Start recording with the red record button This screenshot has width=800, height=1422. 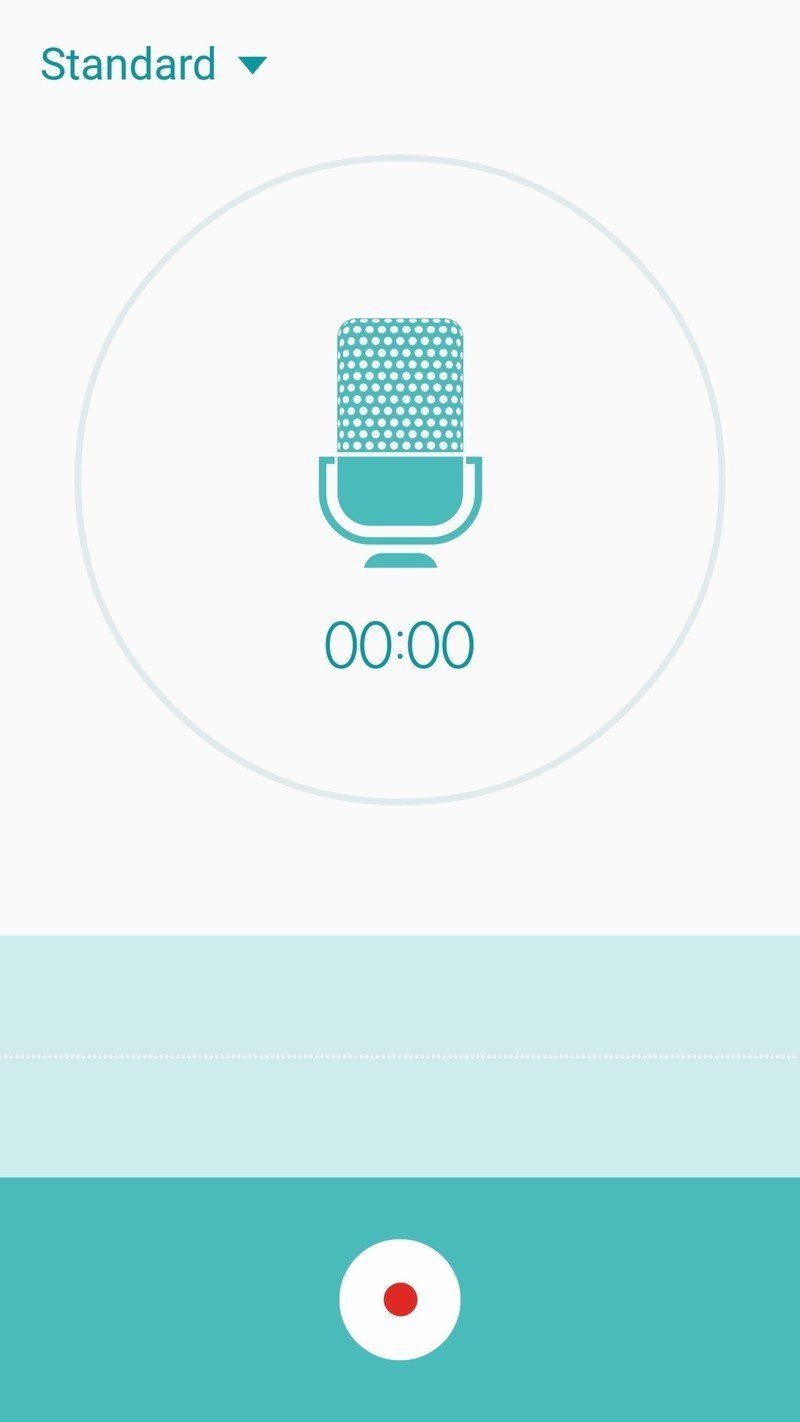[400, 1299]
